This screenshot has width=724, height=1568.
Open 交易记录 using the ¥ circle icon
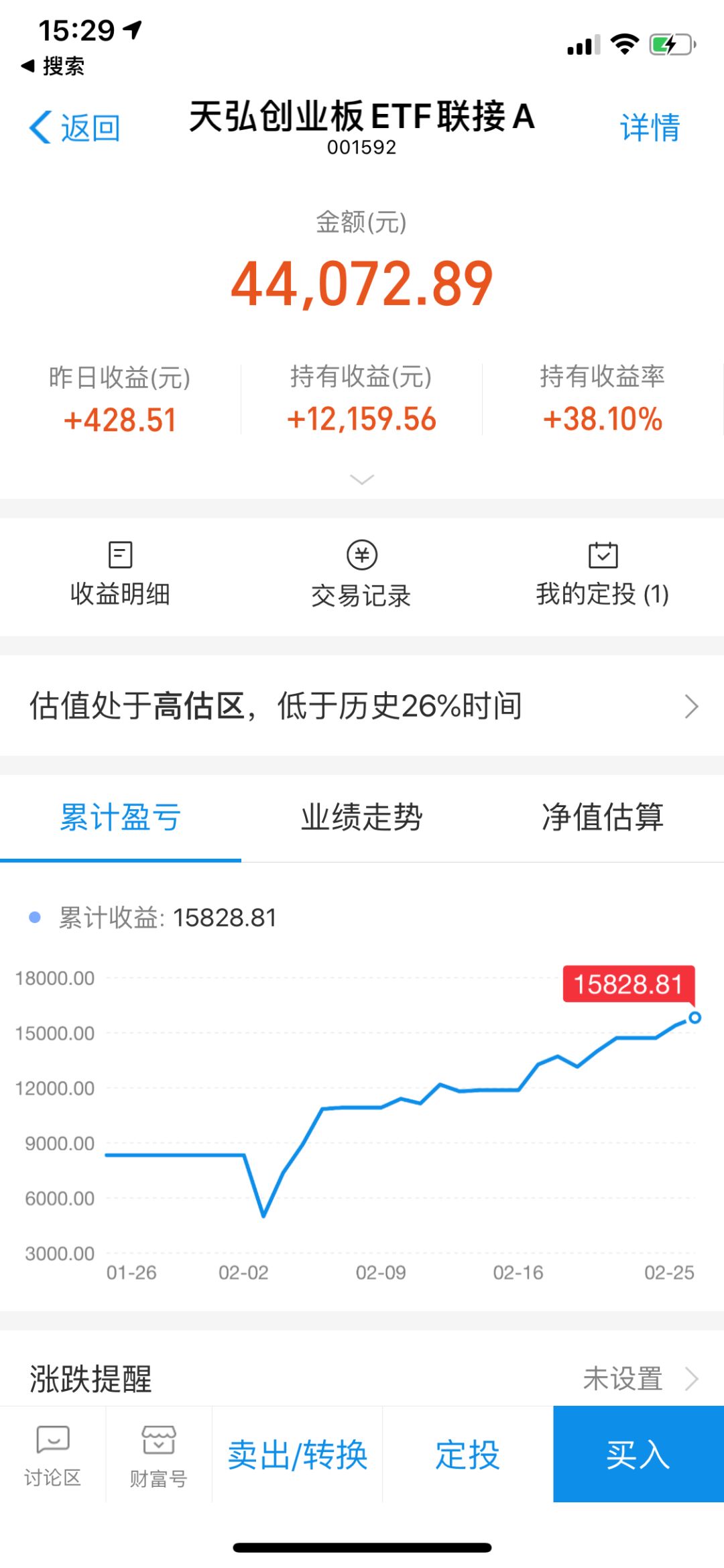pos(361,556)
